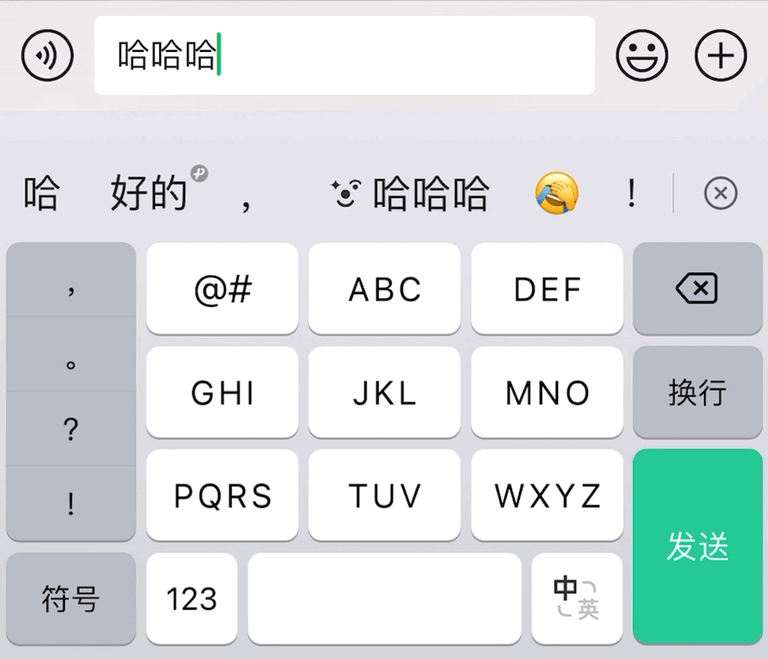
Task: Tap the @# key
Action: tap(222, 290)
